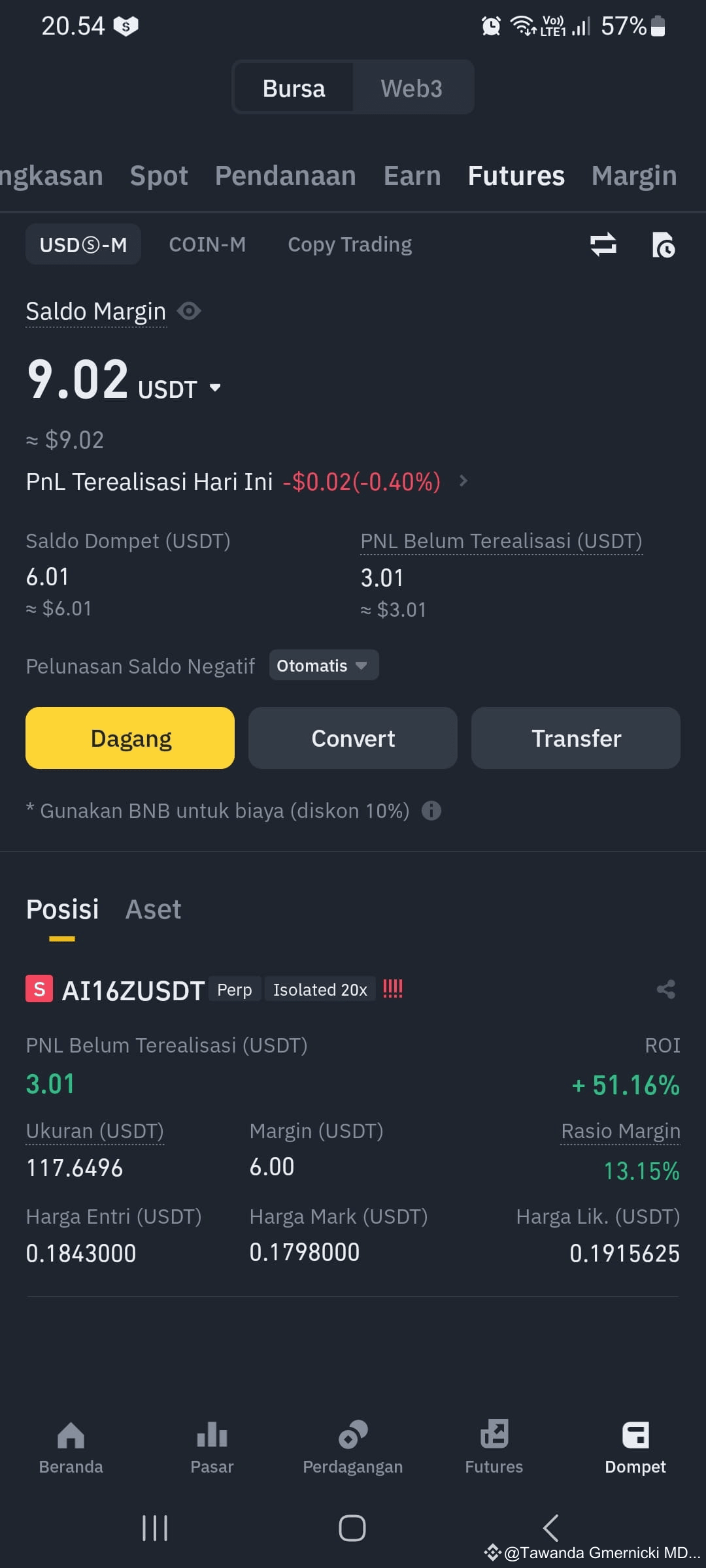Click the info icon about BNB fee discount
This screenshot has width=706, height=1568.
[431, 811]
